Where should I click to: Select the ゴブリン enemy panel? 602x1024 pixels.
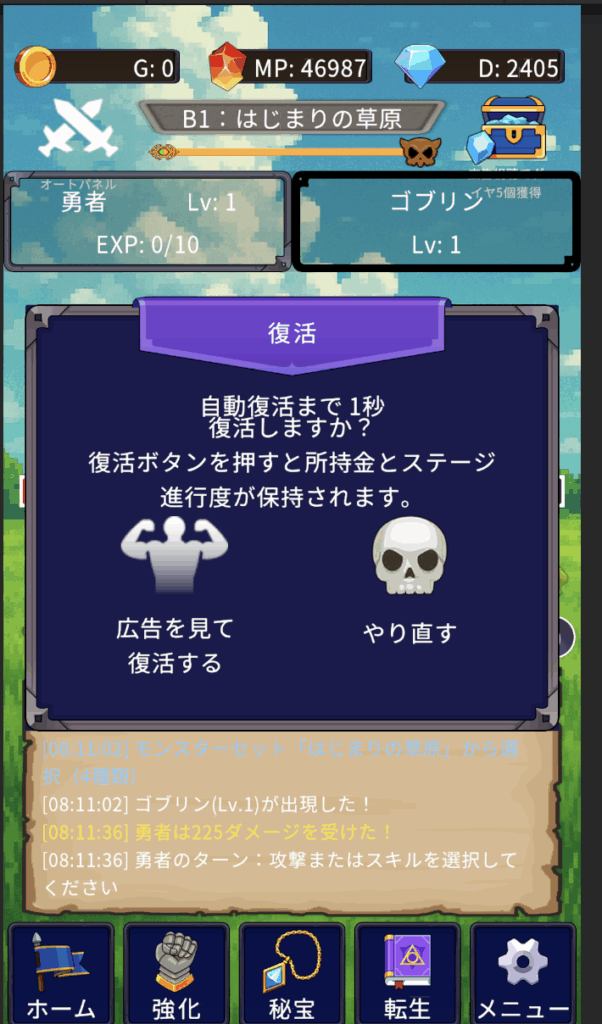(436, 222)
